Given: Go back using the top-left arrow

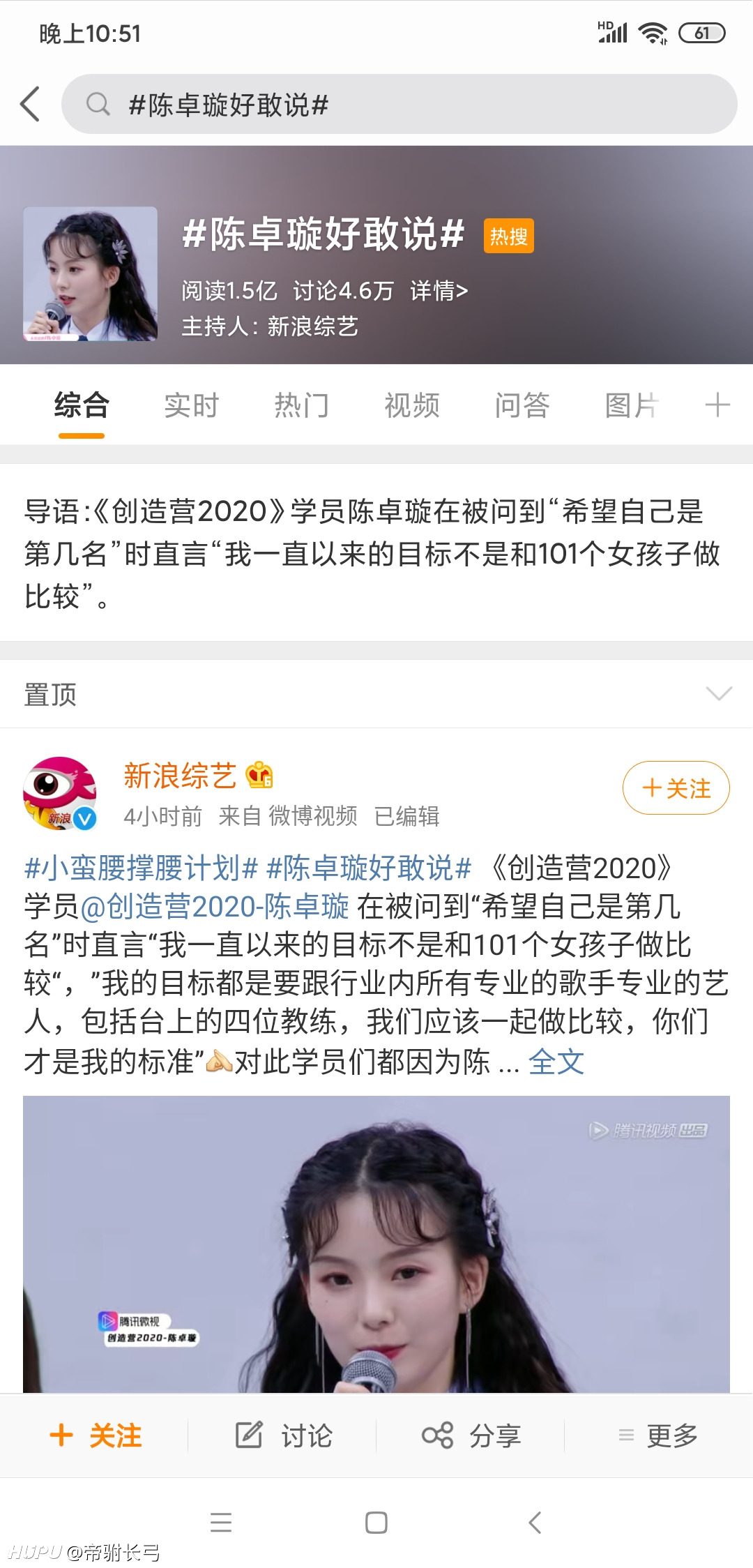Looking at the screenshot, I should pos(30,105).
